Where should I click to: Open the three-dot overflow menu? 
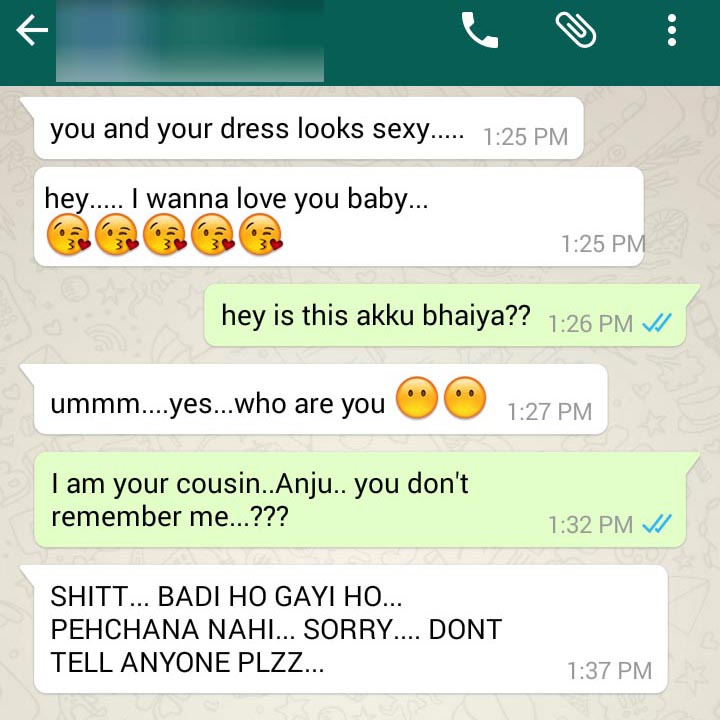click(671, 31)
